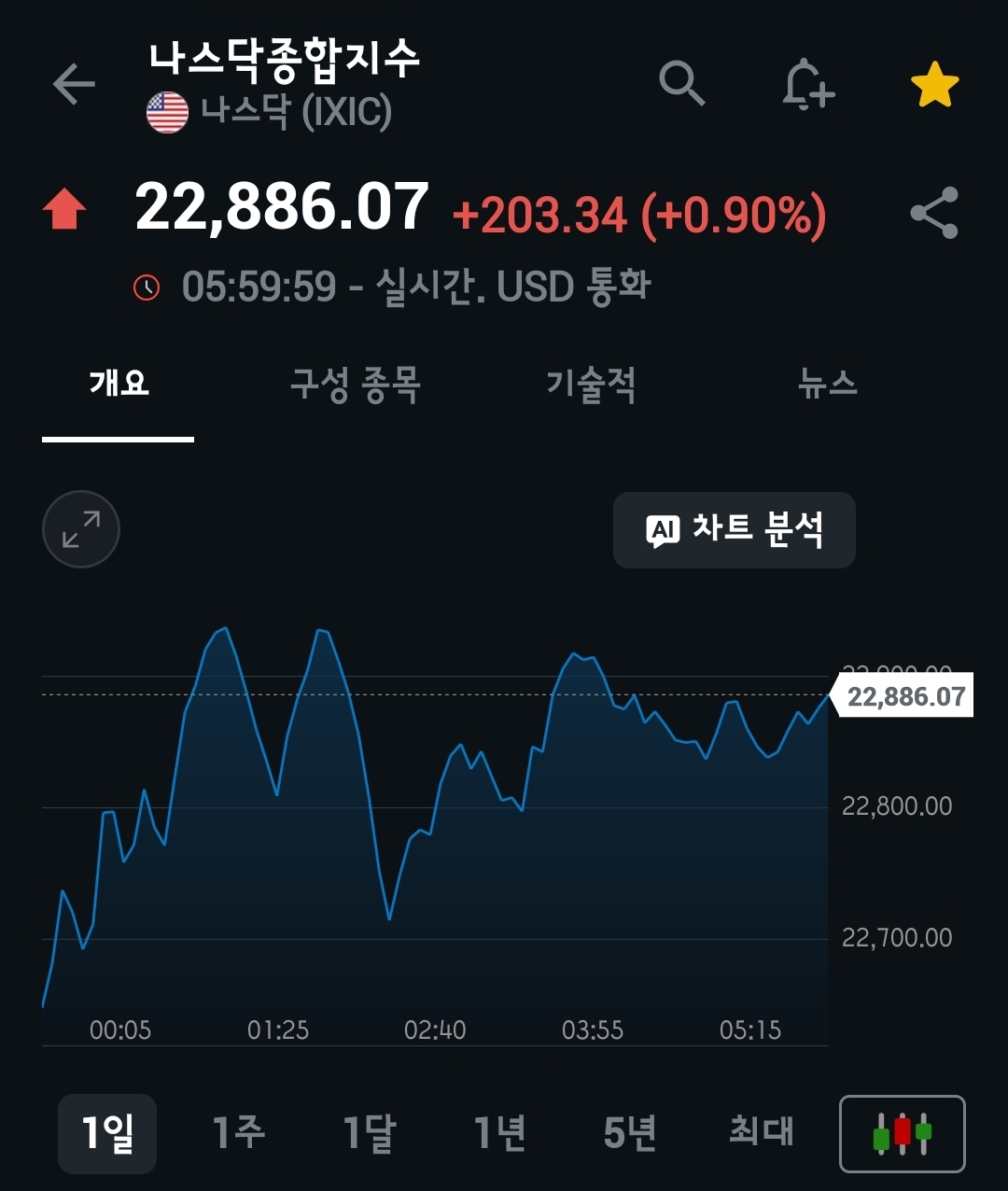Go back using the arrow icon

(x=75, y=84)
